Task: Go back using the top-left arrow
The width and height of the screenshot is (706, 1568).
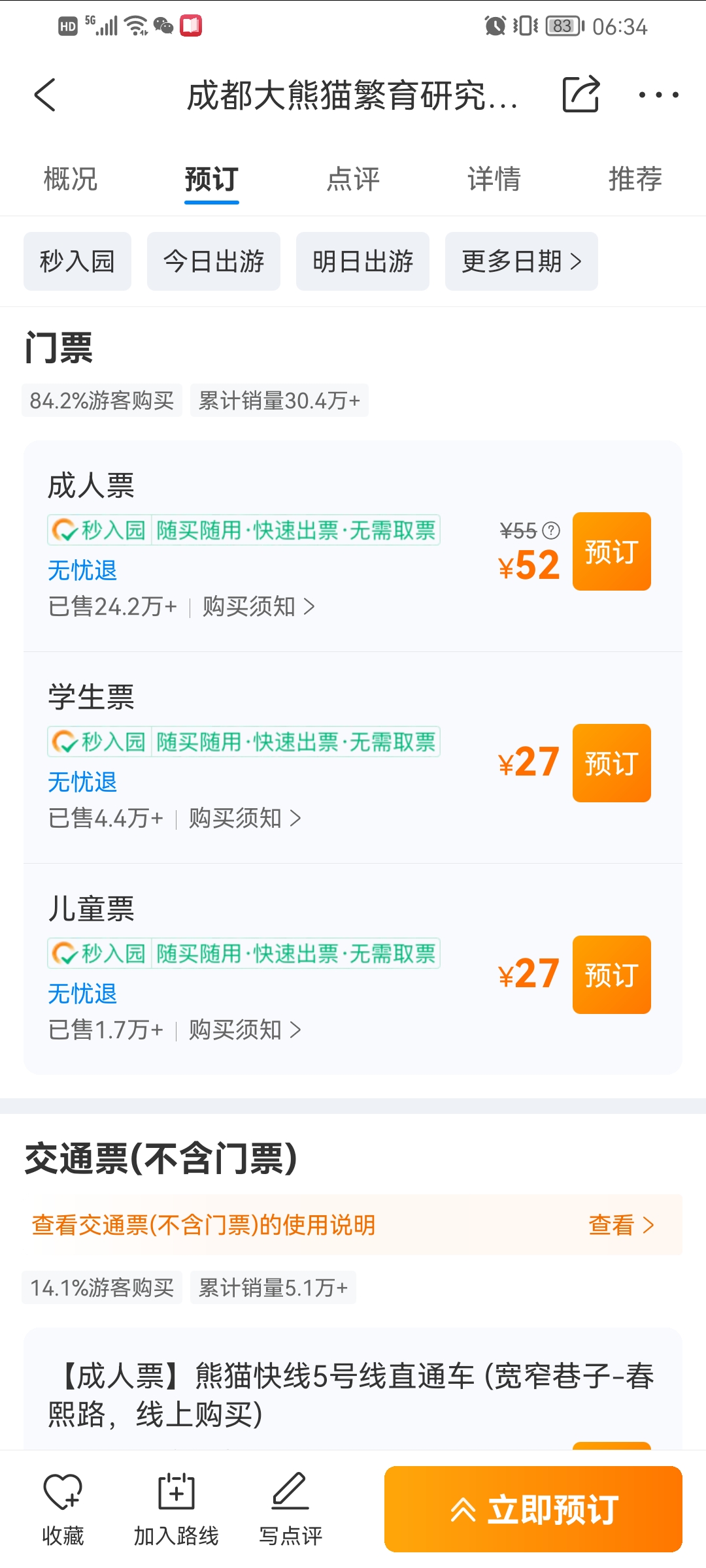Action: click(x=45, y=95)
